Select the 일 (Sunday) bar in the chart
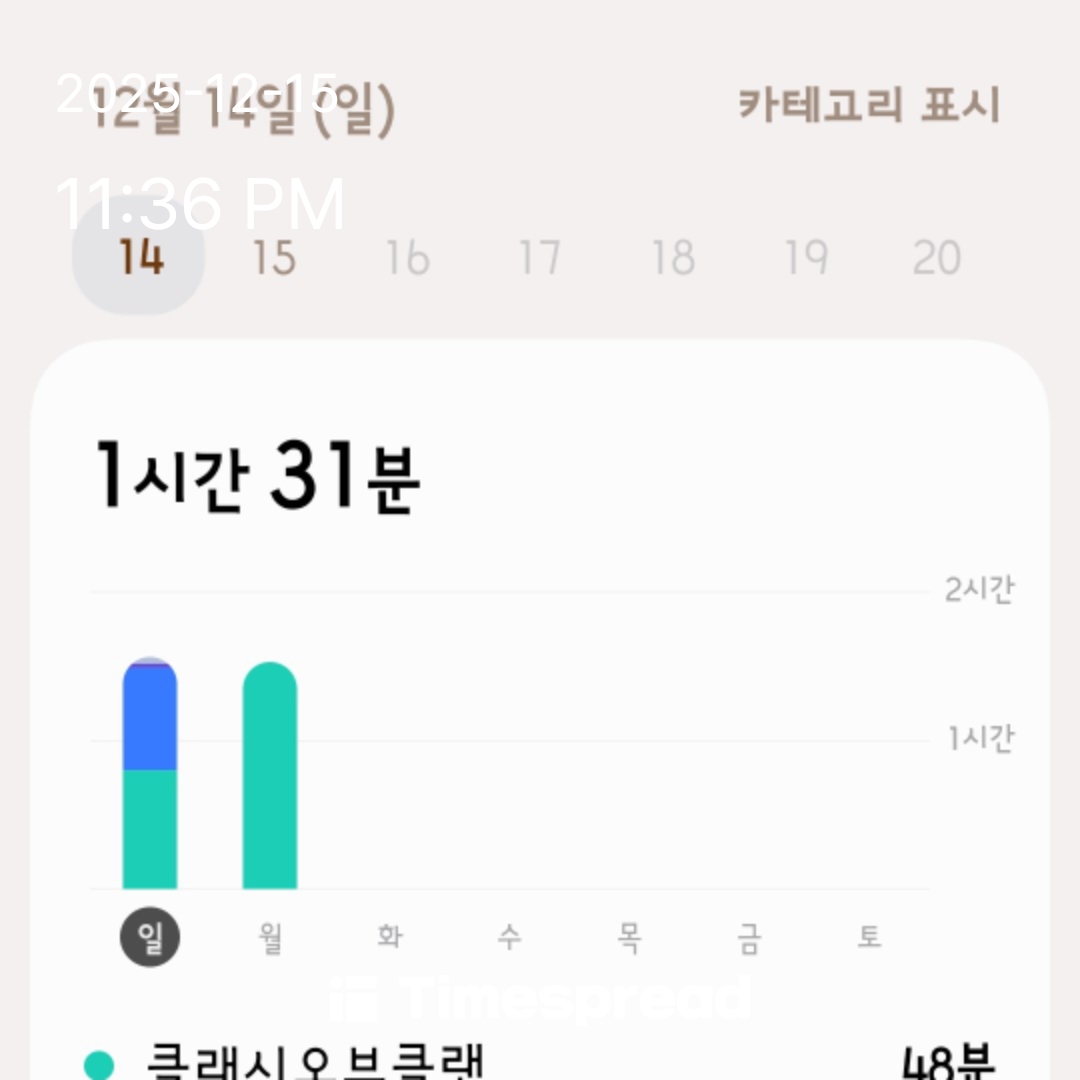This screenshot has height=1080, width=1080. [150, 775]
